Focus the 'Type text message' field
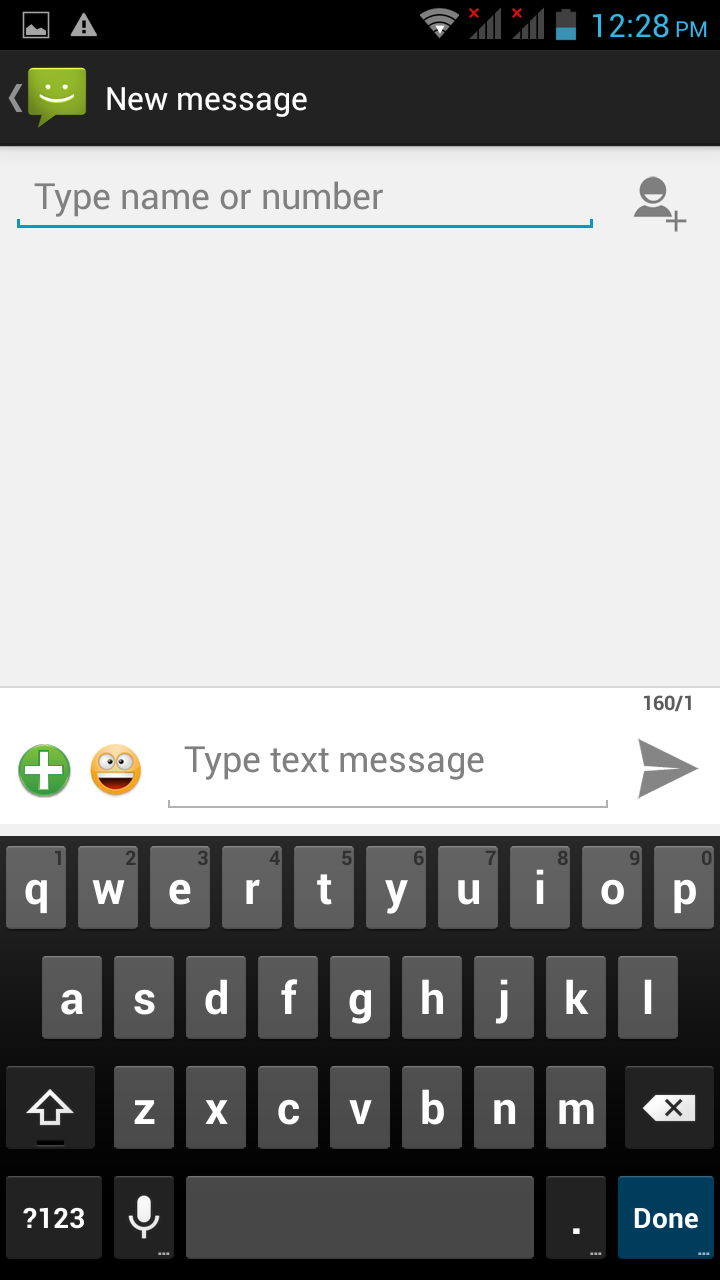The image size is (720, 1280). pos(387,763)
